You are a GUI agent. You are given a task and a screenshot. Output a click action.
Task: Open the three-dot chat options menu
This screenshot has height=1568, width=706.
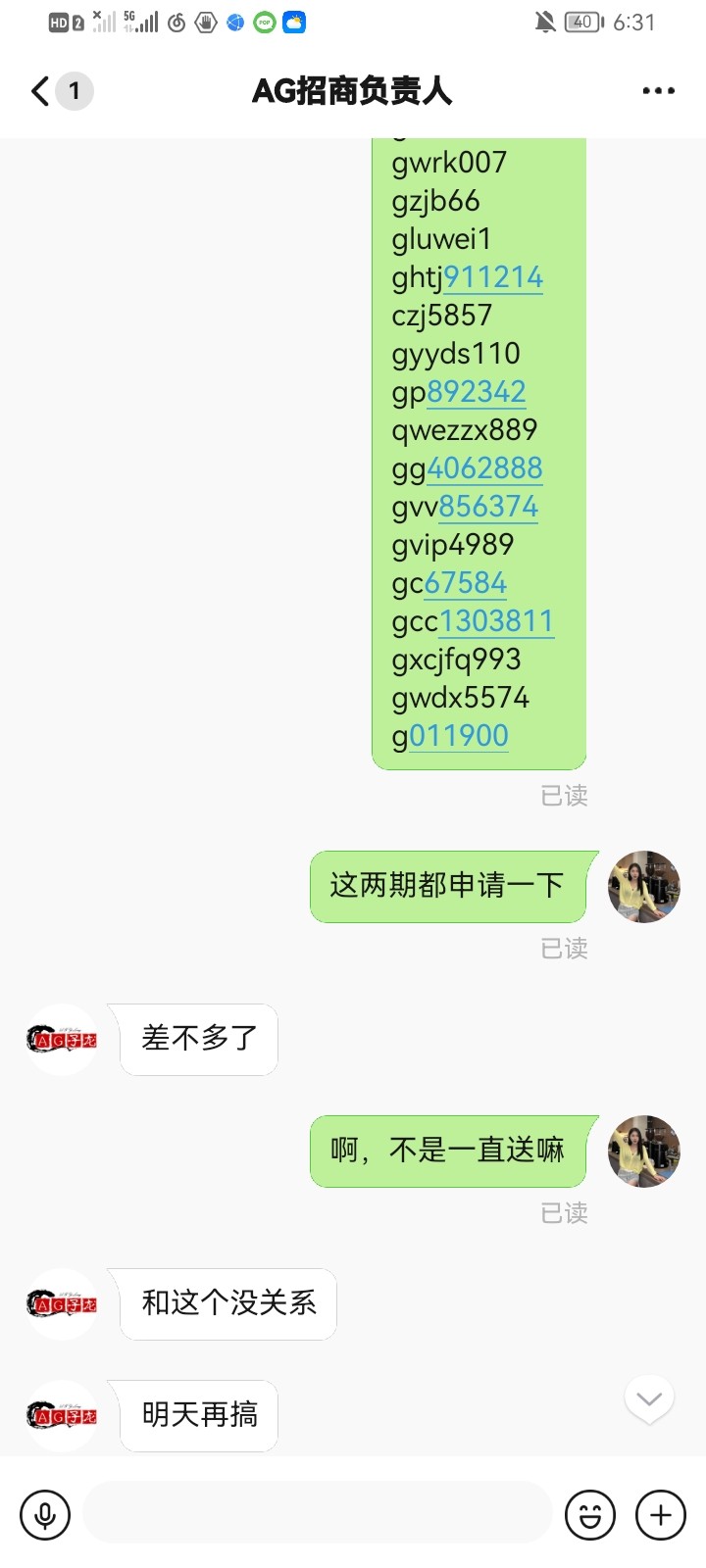pyautogui.click(x=658, y=91)
